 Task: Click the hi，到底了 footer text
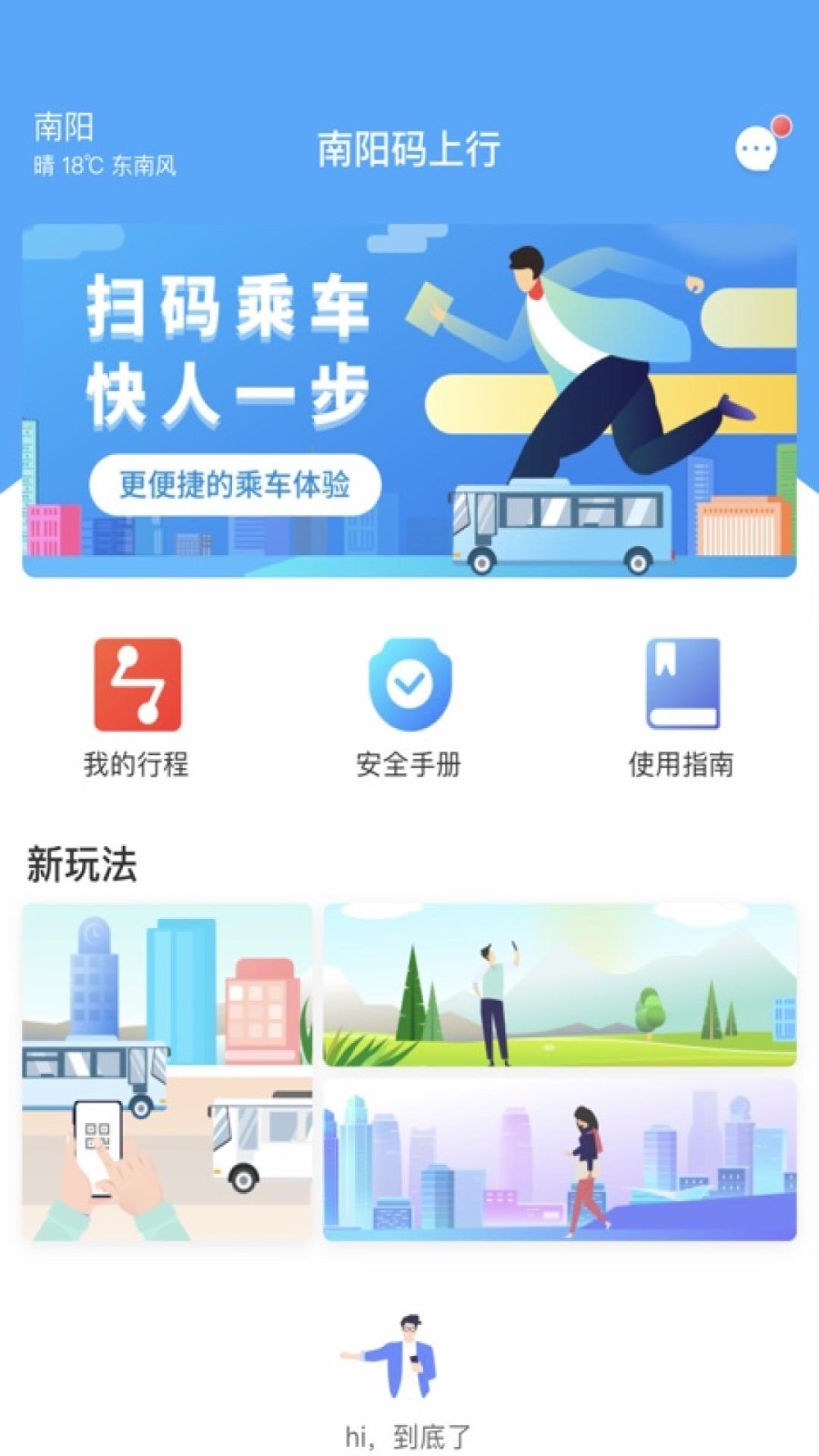point(409,1433)
